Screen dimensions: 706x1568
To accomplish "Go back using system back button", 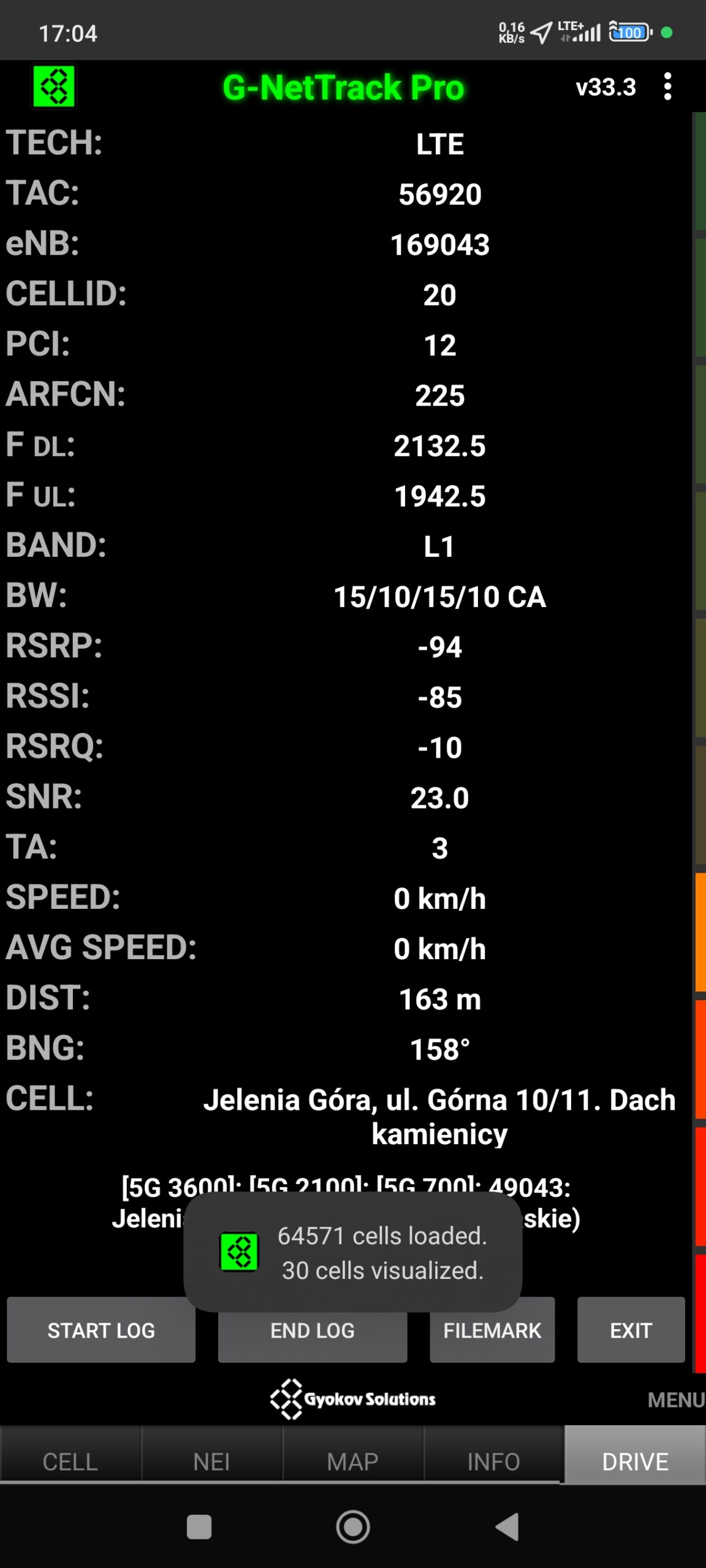I will tap(507, 1526).
